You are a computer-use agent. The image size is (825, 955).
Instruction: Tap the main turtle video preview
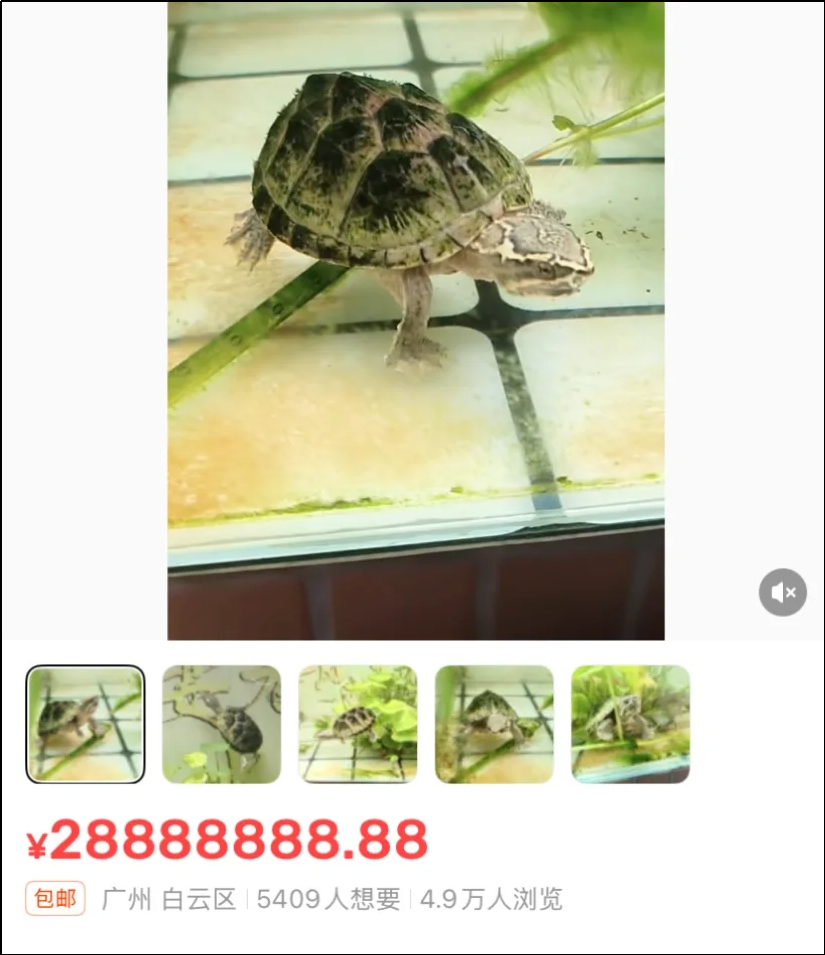(416, 321)
